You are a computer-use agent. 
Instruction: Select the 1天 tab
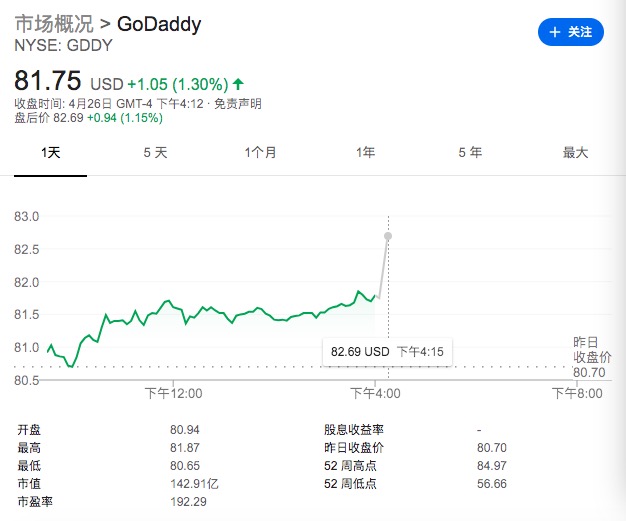pyautogui.click(x=50, y=153)
